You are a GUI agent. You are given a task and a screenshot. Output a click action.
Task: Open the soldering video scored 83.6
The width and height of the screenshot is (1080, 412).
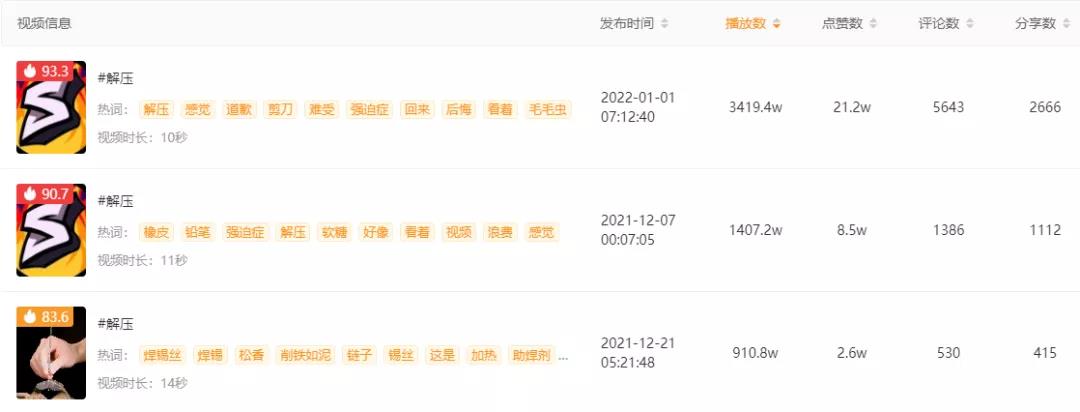point(51,353)
